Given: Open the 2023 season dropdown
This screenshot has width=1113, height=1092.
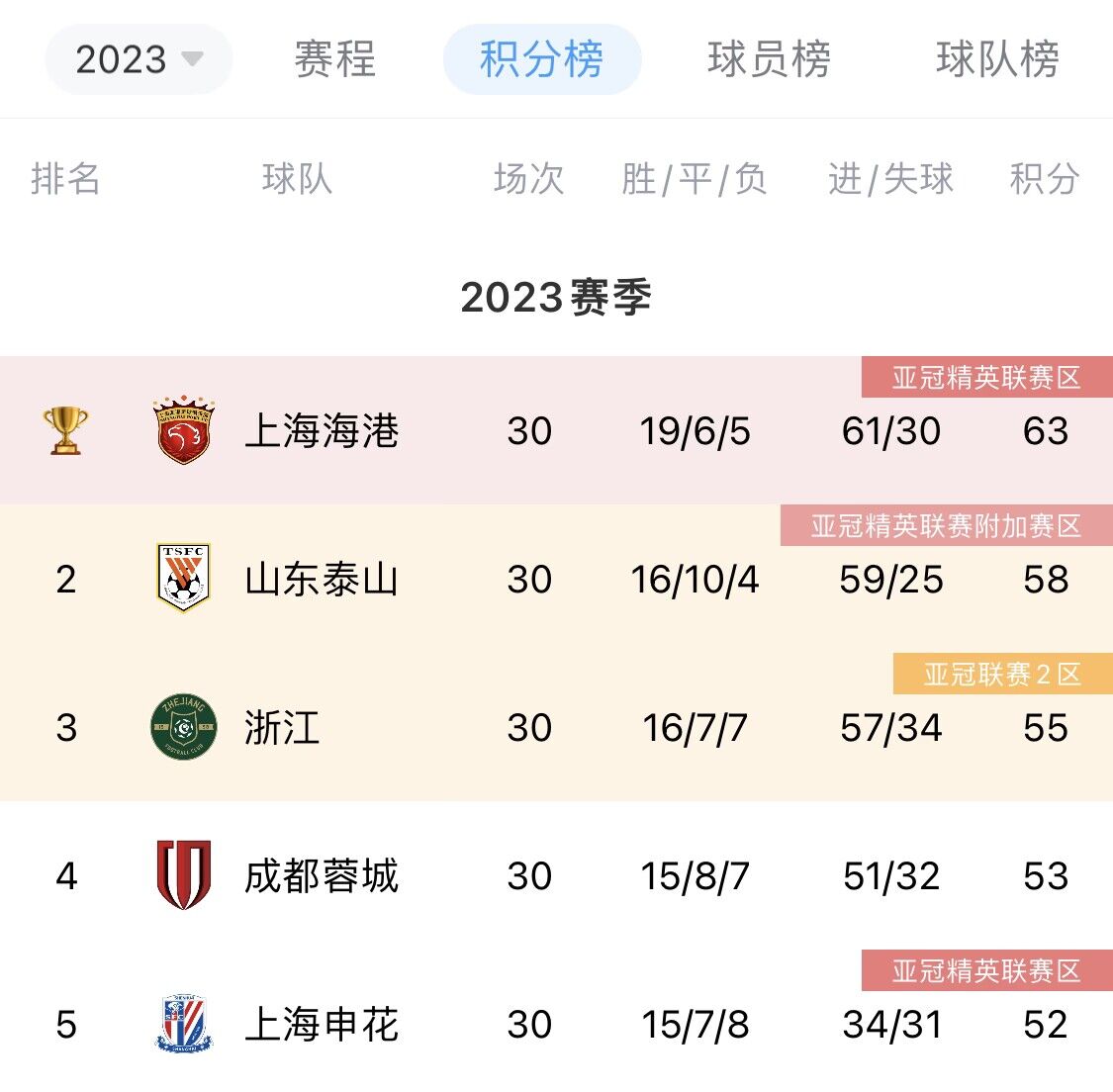Looking at the screenshot, I should click(x=139, y=59).
